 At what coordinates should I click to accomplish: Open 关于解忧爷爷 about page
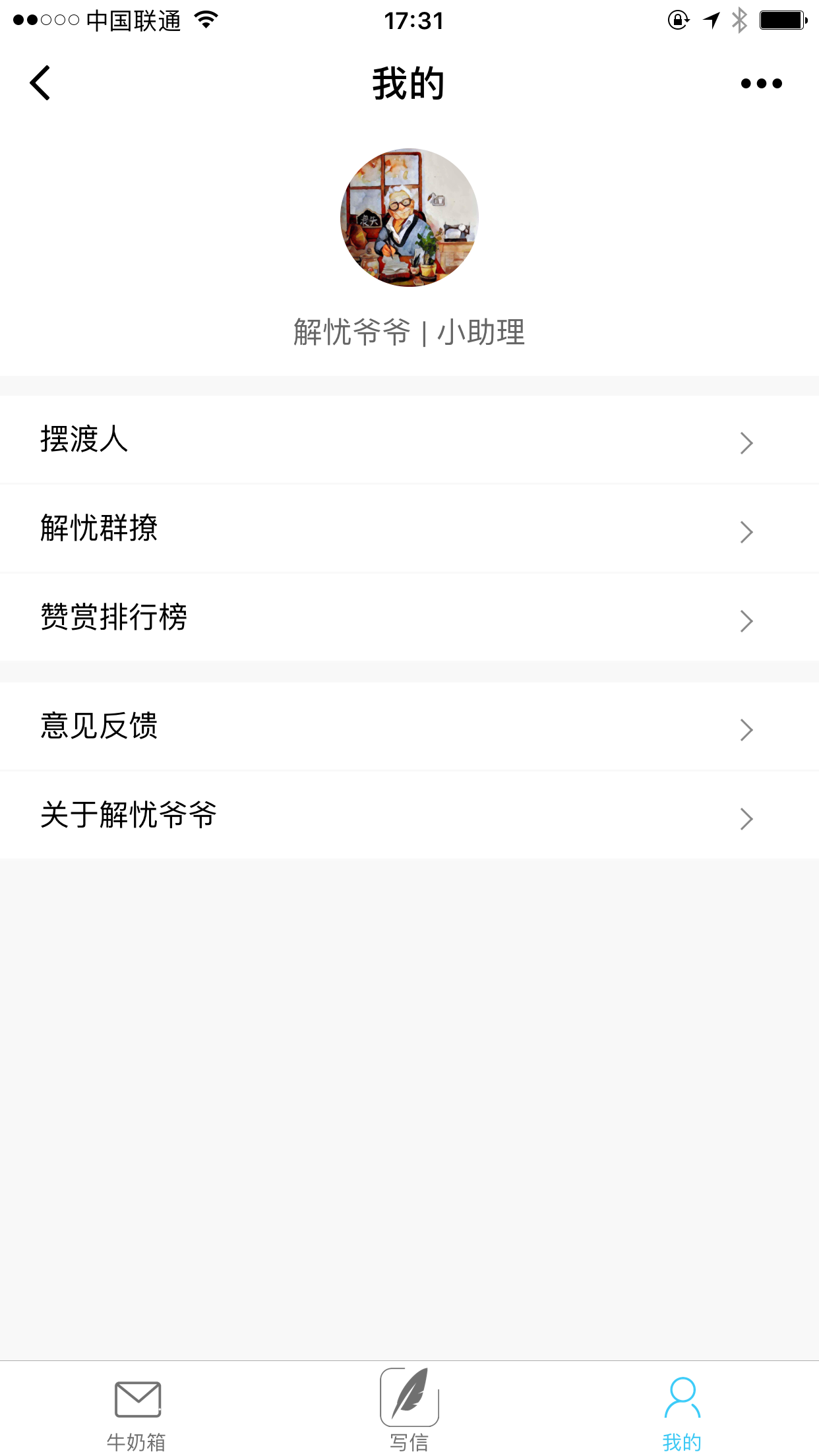[x=409, y=816]
